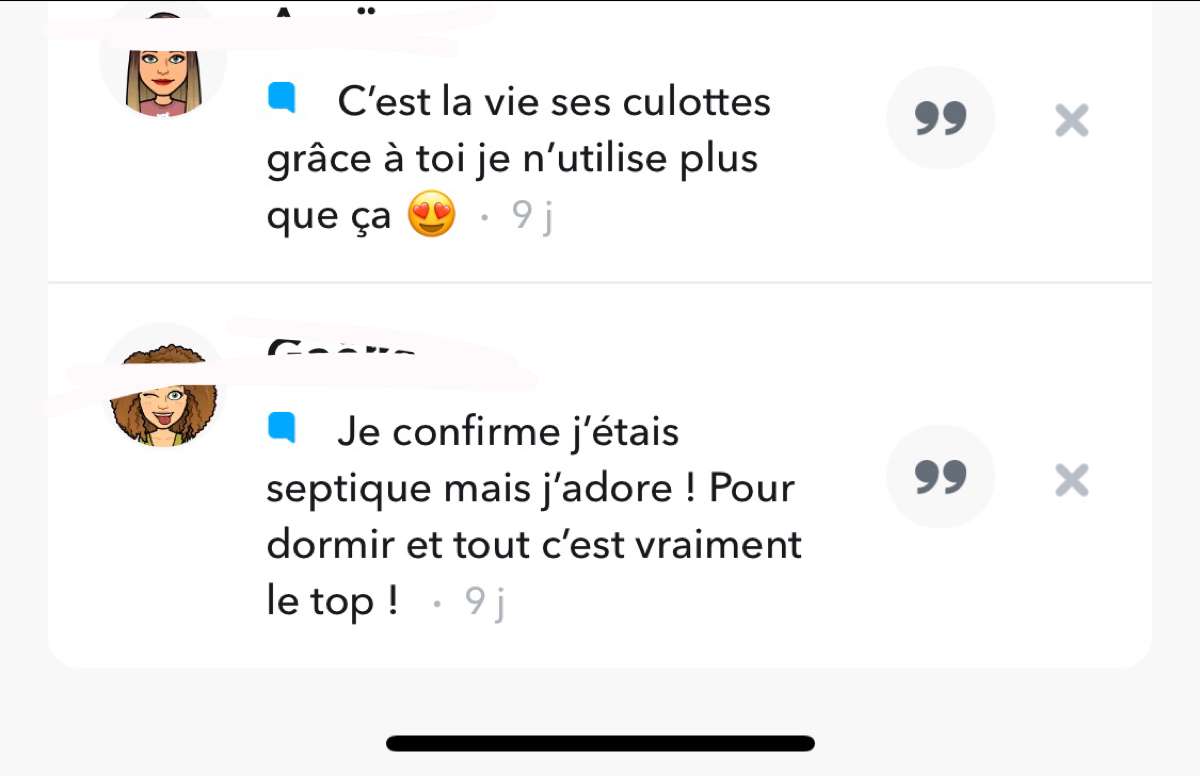Viewport: 1200px width, 776px height.
Task: Open the "Je confirme j'étais septique" message
Action: pos(534,517)
